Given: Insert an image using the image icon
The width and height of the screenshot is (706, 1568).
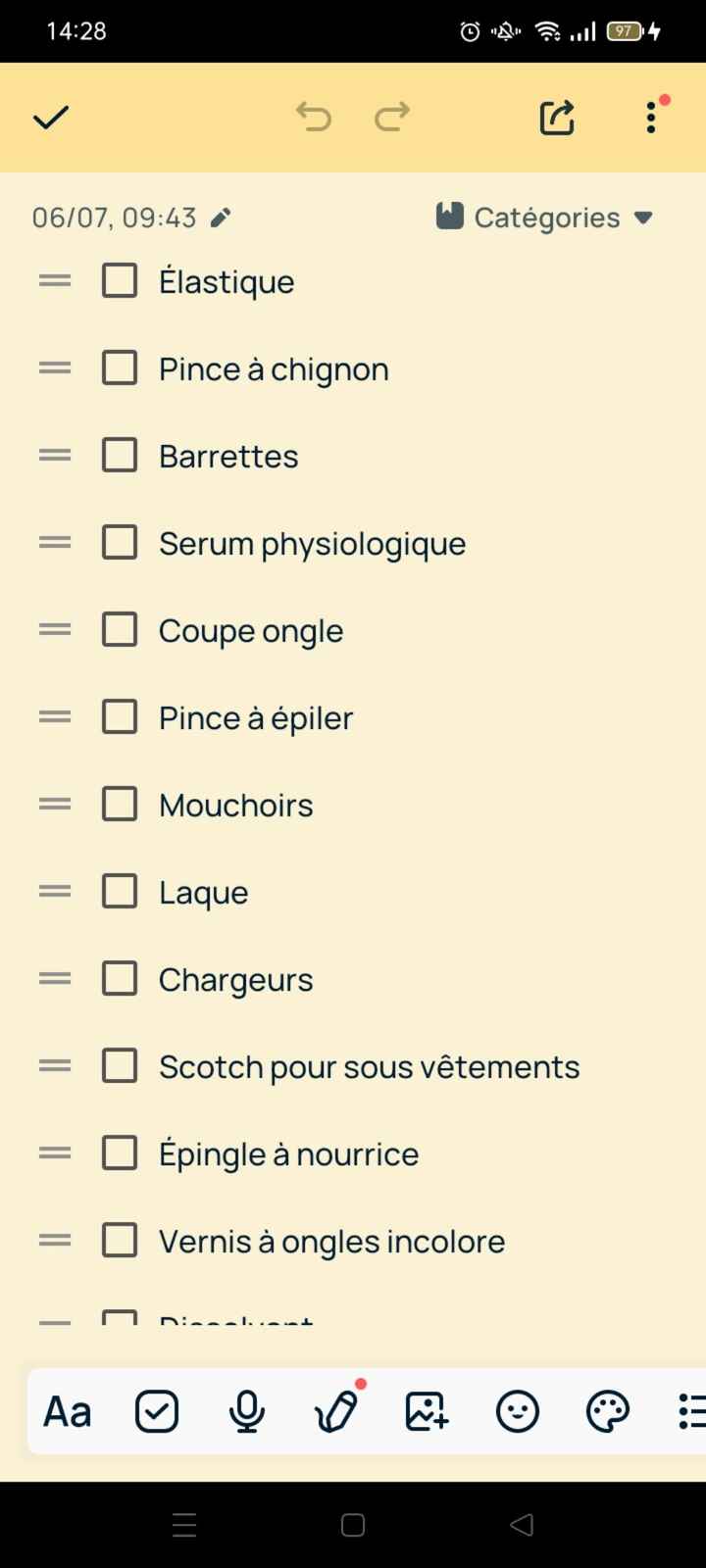Looking at the screenshot, I should pos(426,1411).
